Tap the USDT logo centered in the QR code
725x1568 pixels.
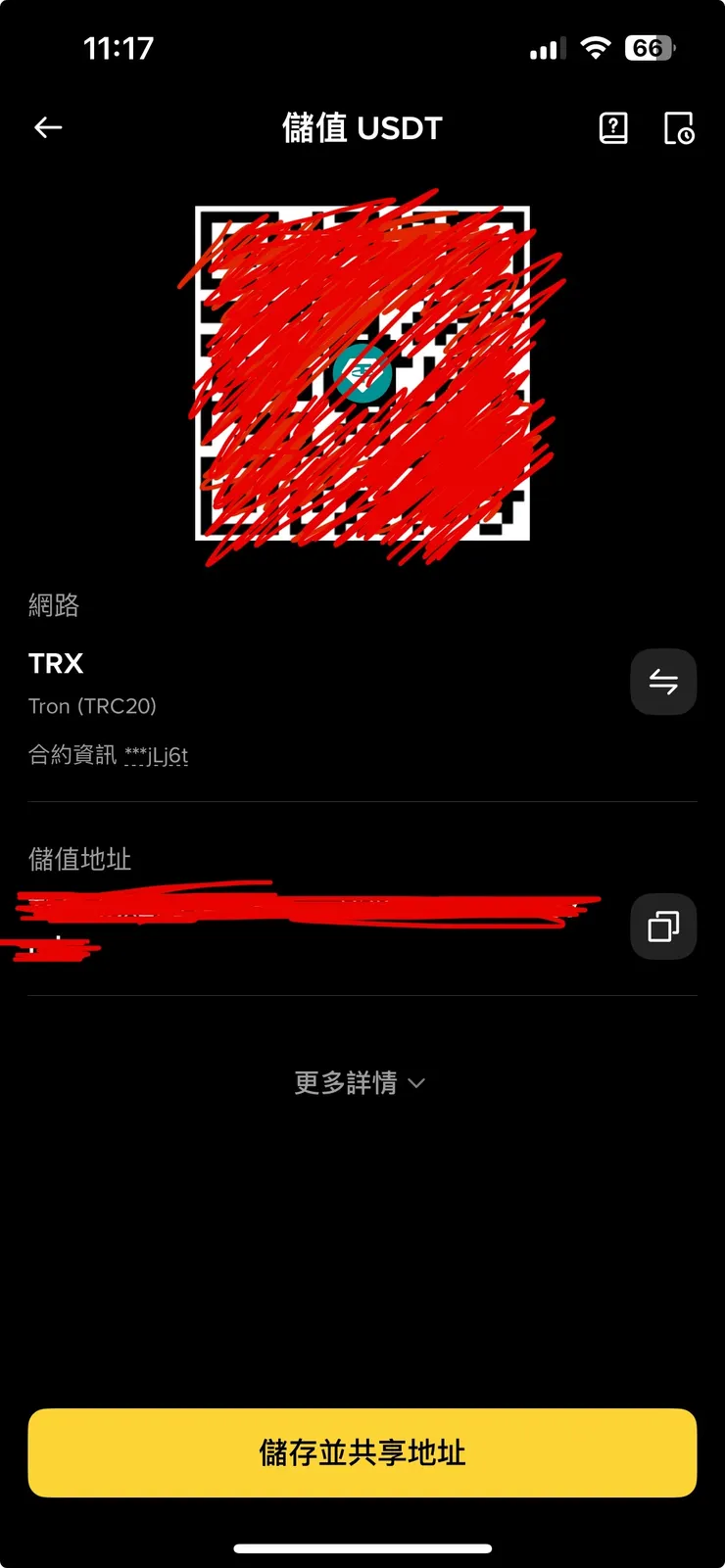coord(363,372)
